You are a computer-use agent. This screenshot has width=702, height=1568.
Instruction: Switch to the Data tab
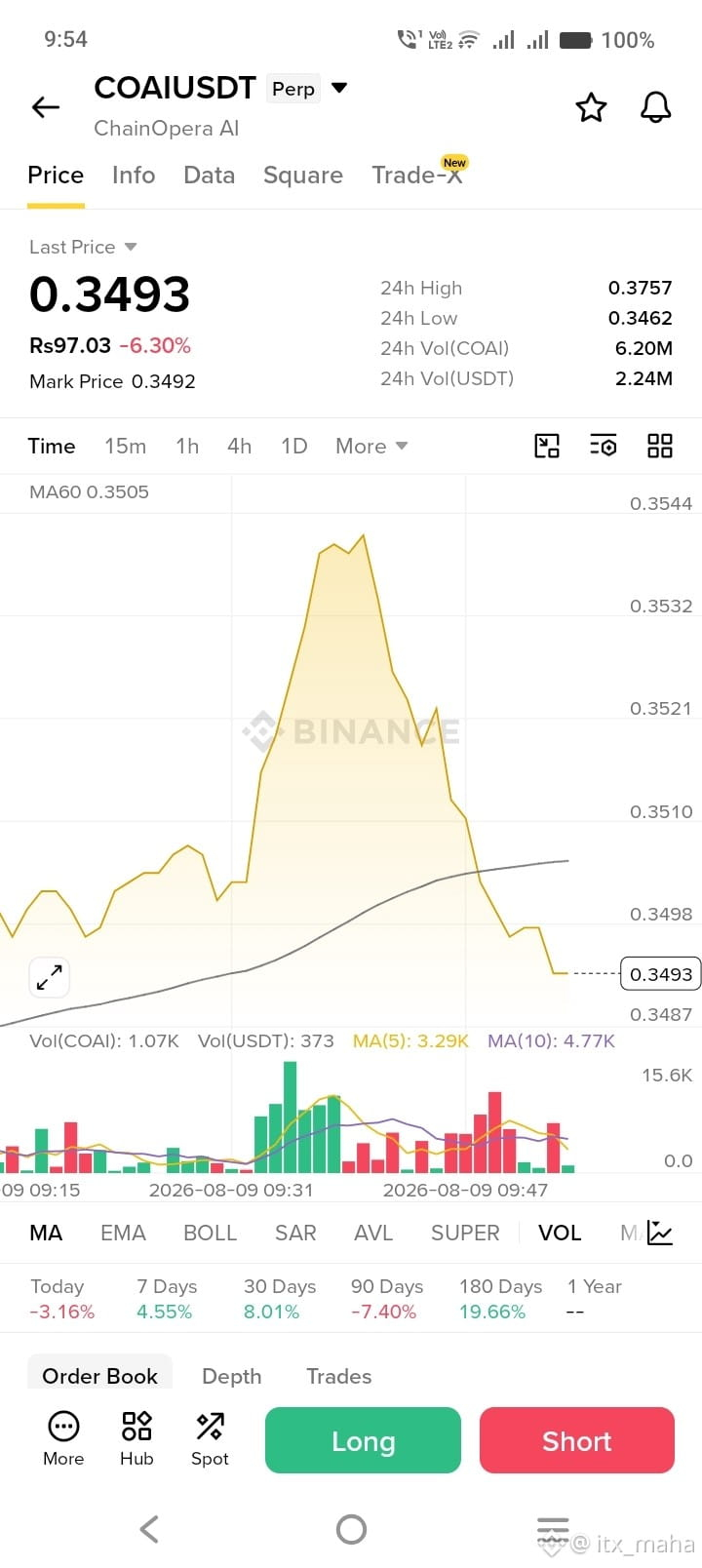210,176
